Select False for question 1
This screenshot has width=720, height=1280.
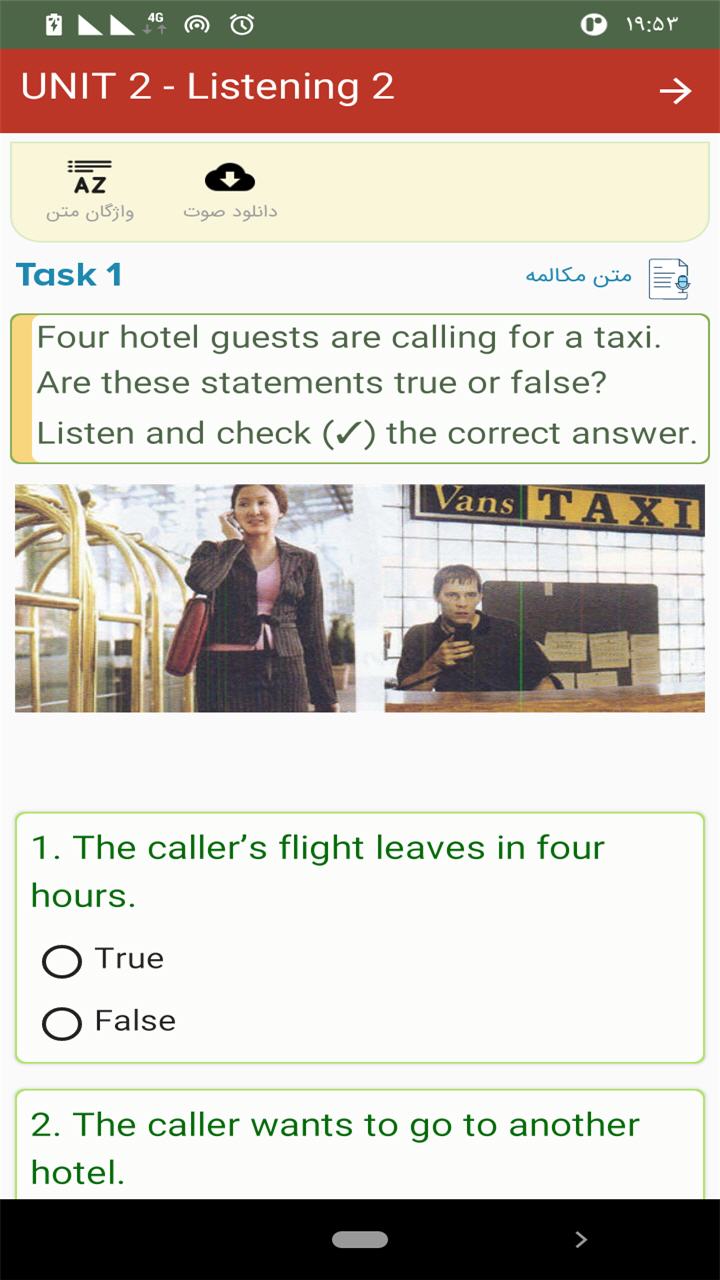tap(62, 1023)
